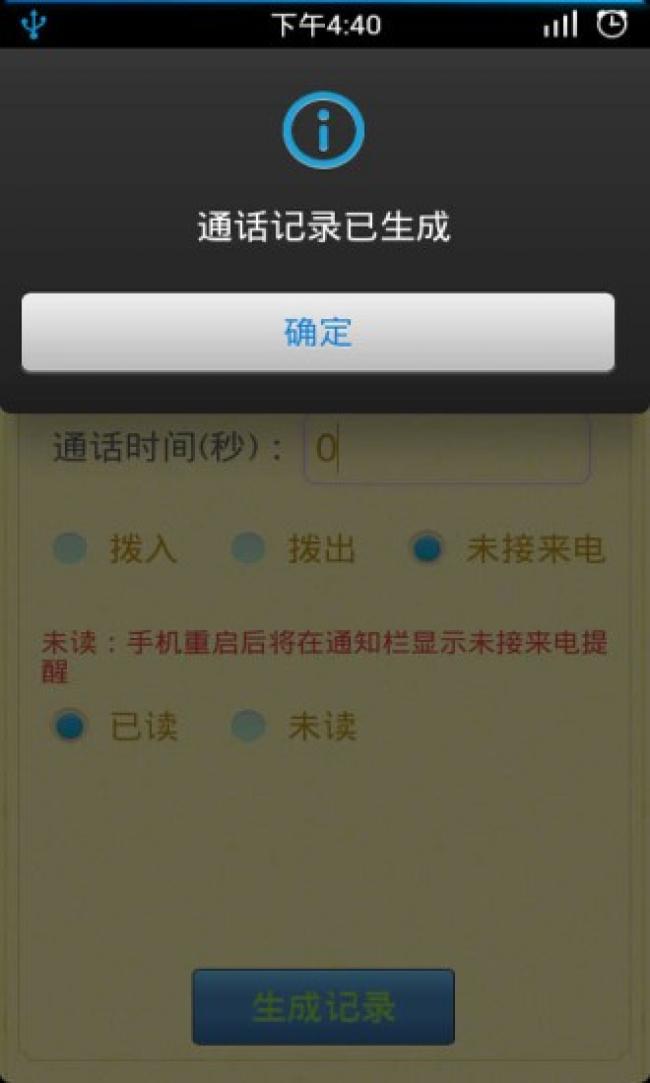Tap the 生成记录 button
Viewport: 650px width, 1083px height.
tap(323, 1007)
